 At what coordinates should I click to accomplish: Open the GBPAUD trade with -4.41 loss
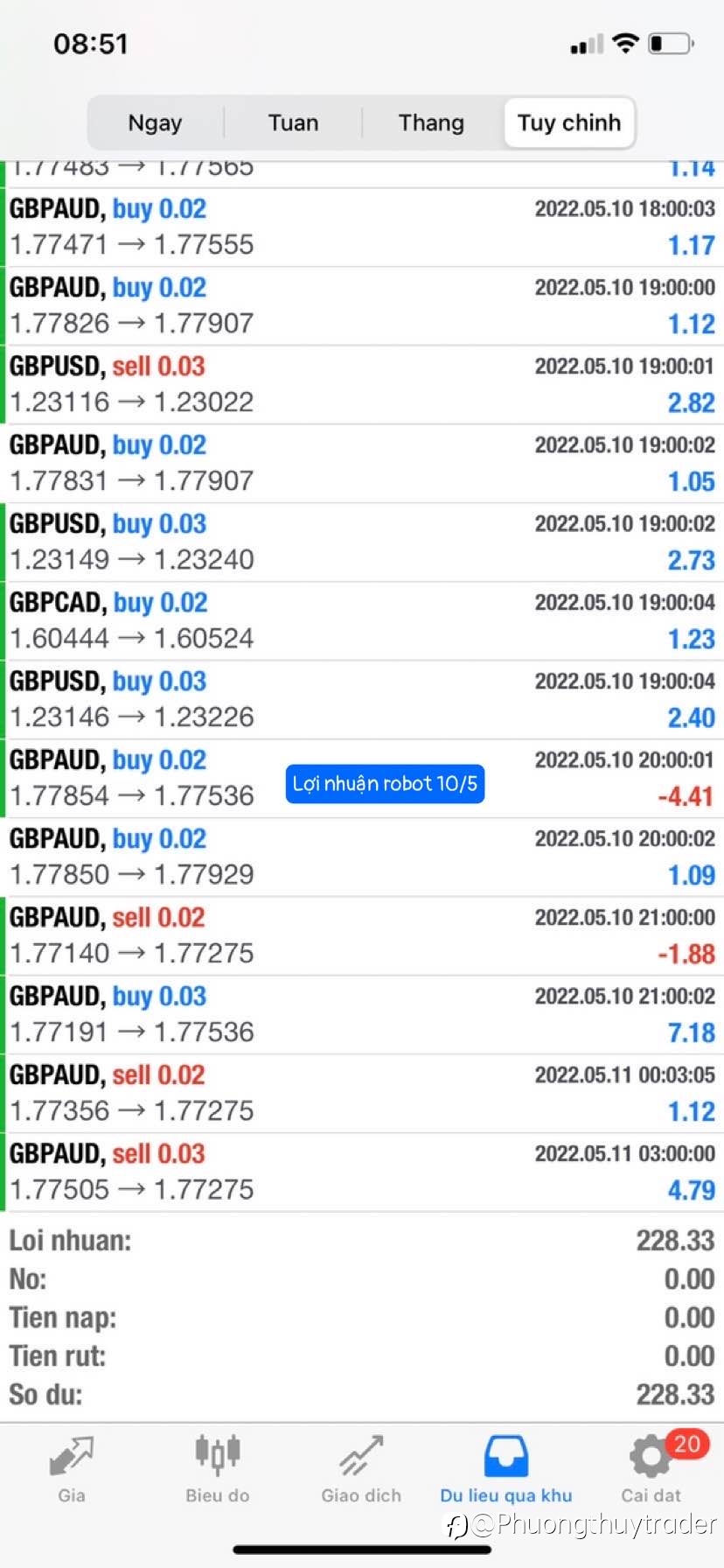pyautogui.click(x=362, y=779)
